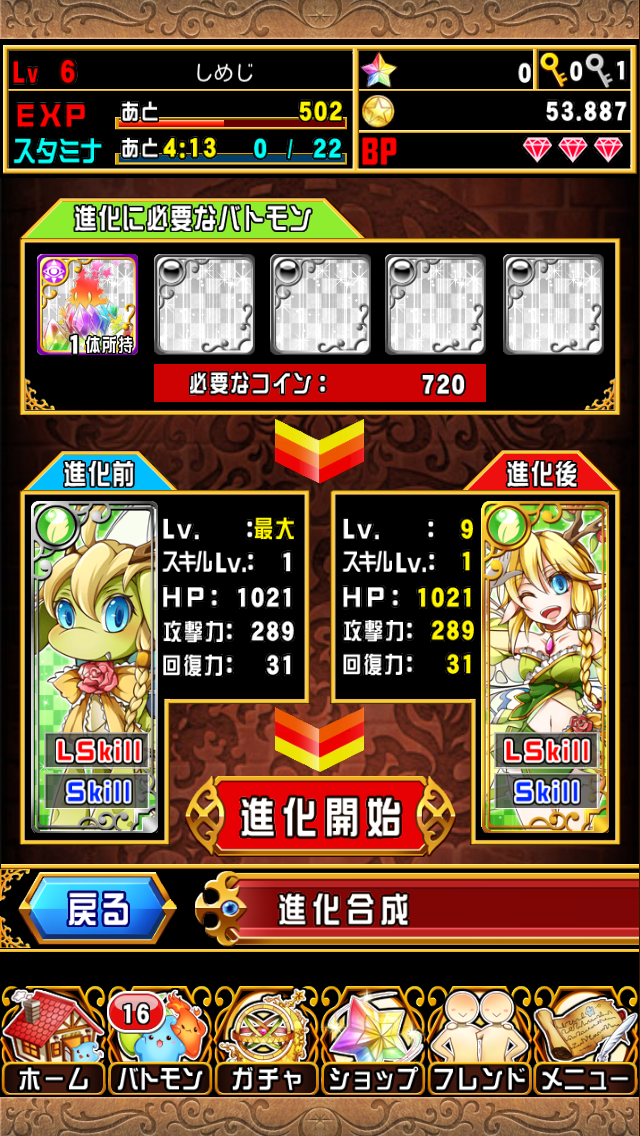
Task: Open the ホーム tab
Action: [53, 1040]
